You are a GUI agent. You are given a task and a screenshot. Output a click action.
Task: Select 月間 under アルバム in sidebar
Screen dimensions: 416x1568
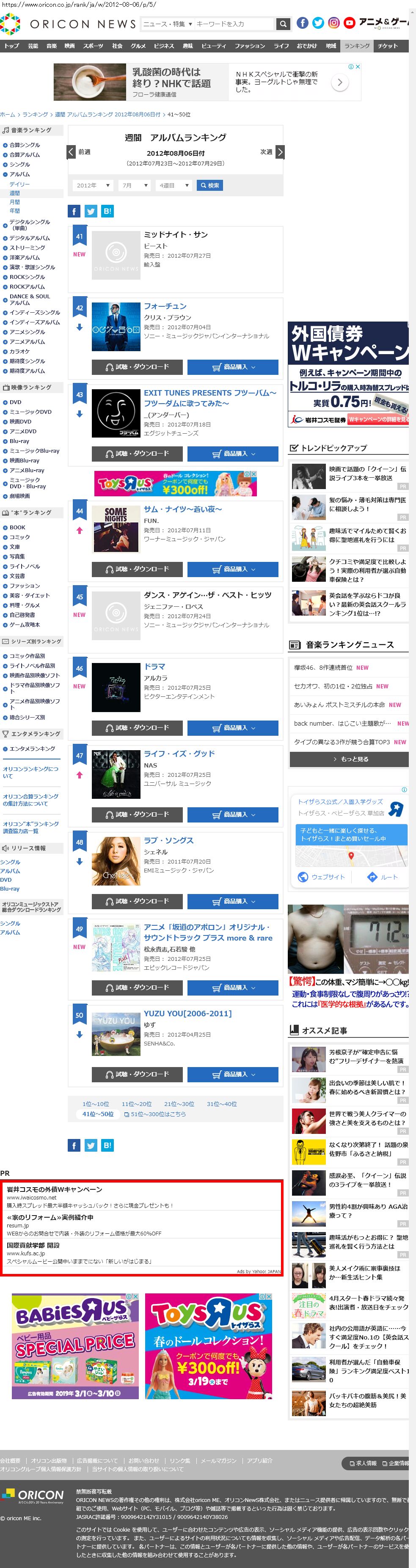click(15, 202)
